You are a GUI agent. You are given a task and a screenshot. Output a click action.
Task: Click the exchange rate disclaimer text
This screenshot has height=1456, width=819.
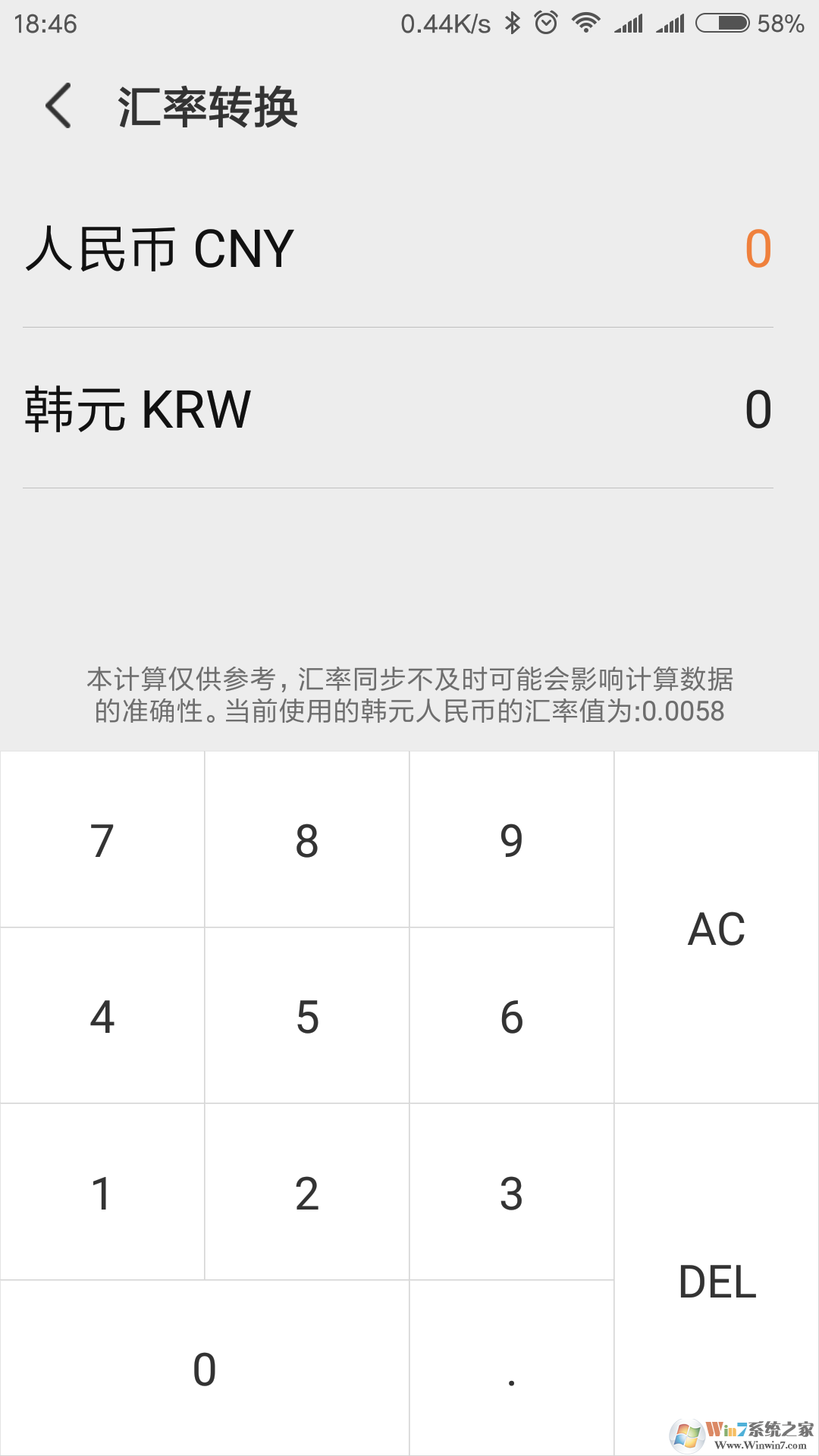[409, 694]
